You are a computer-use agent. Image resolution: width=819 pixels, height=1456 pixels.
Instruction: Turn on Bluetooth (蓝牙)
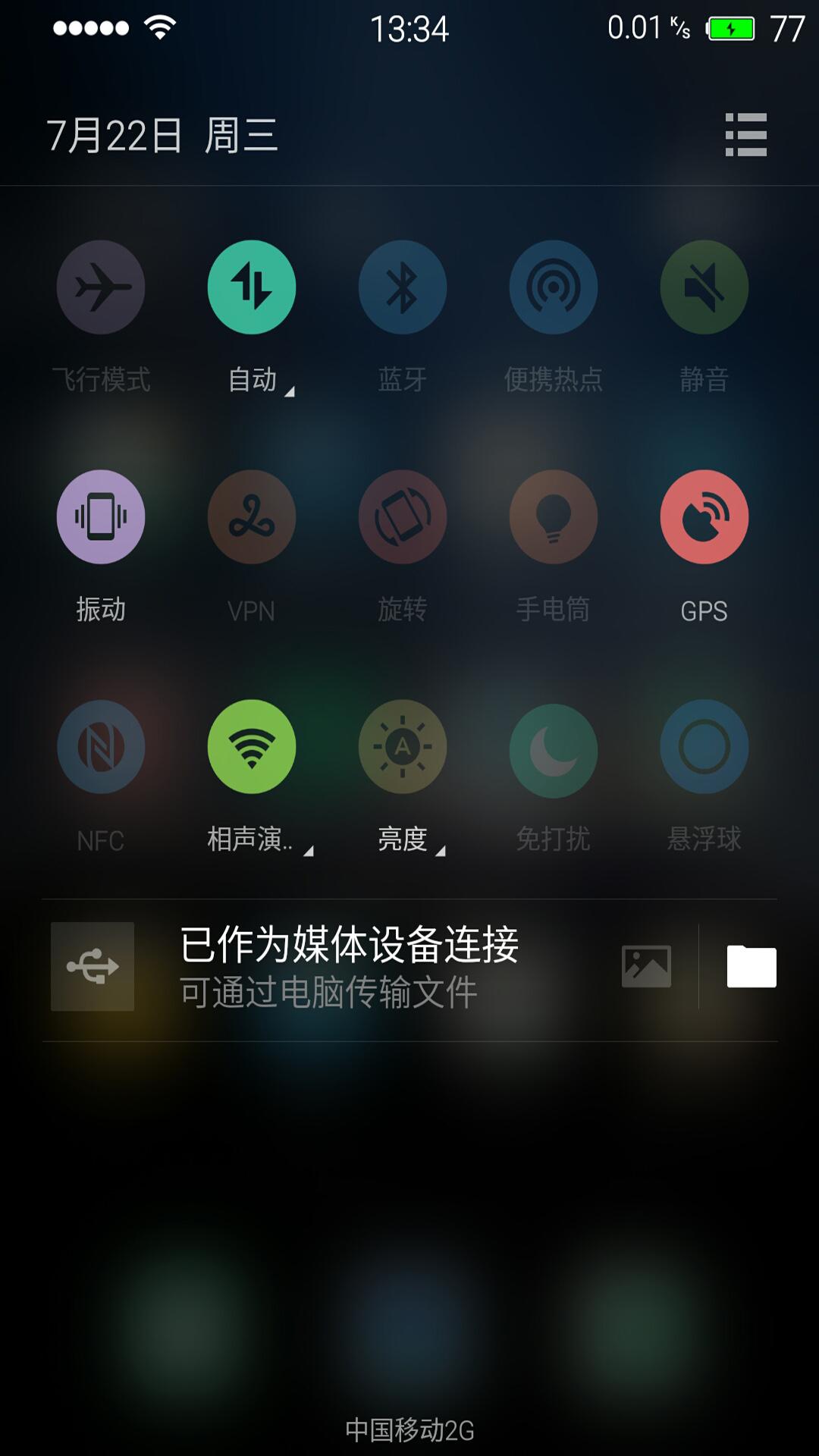click(403, 287)
